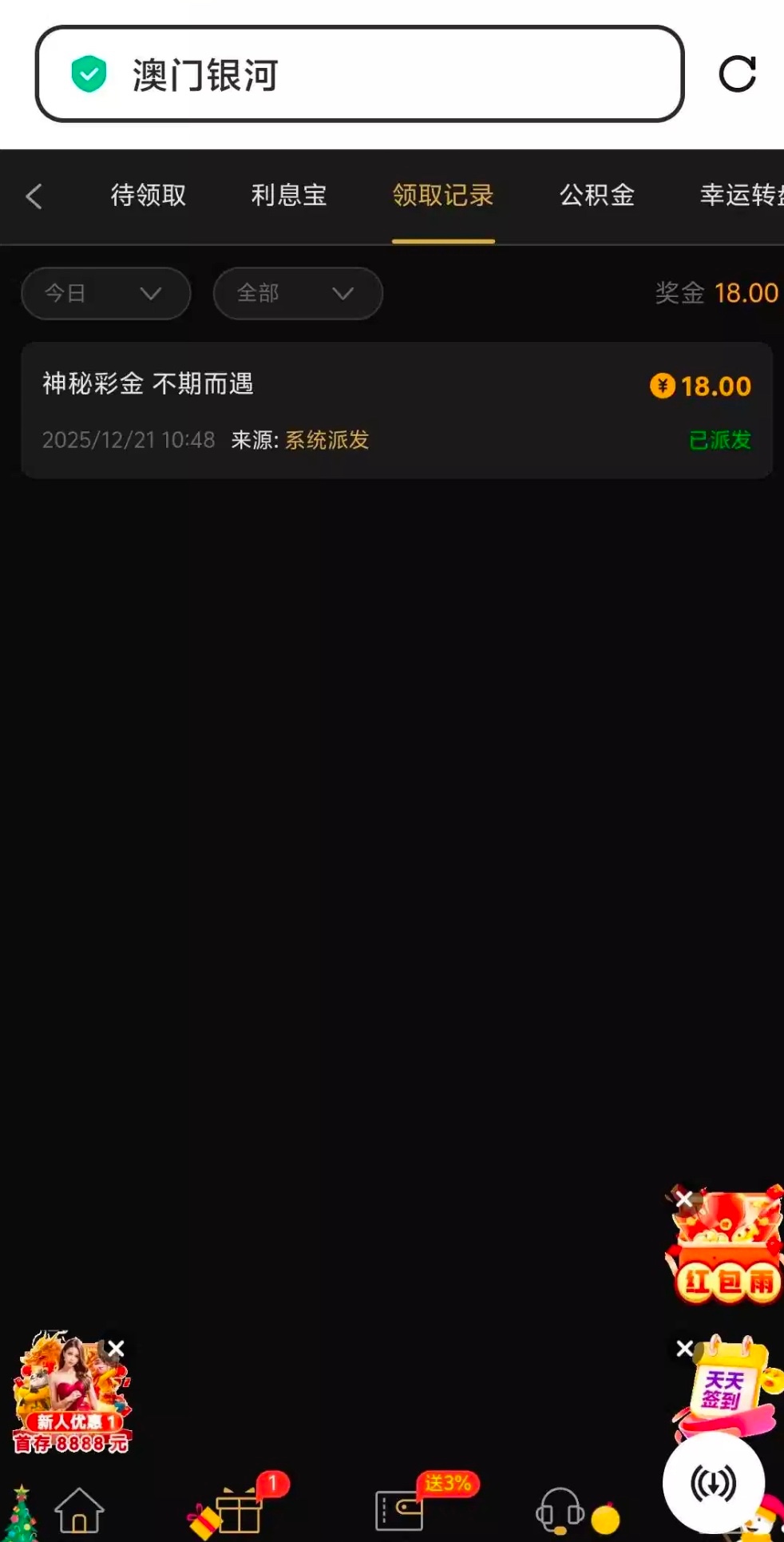This screenshot has height=1542, width=784.
Task: Switch to the 待领取 tab
Action: pyautogui.click(x=148, y=196)
